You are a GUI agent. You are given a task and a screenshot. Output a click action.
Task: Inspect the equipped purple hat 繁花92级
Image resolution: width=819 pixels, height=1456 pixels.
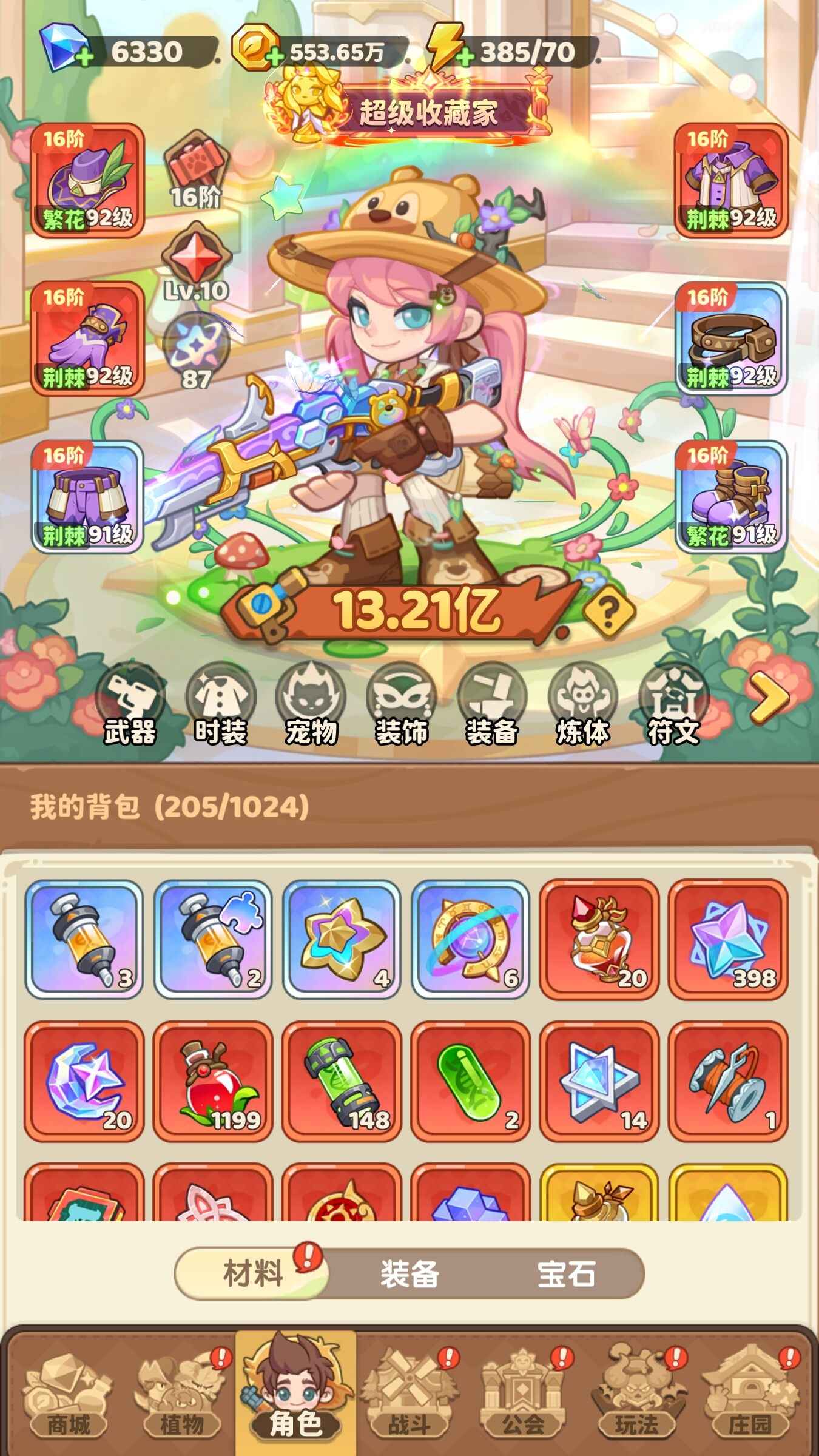(x=87, y=180)
